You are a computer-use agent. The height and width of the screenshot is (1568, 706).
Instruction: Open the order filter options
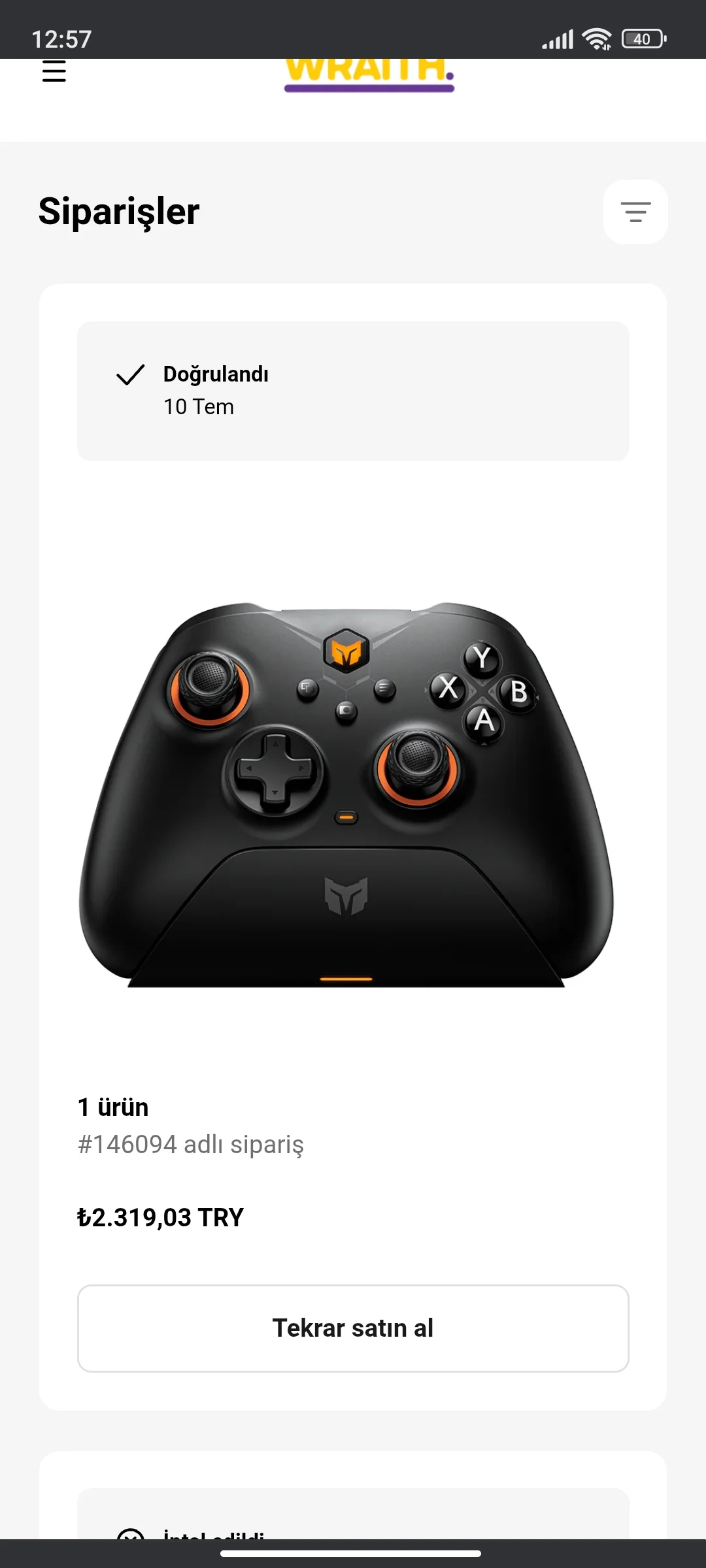point(635,212)
